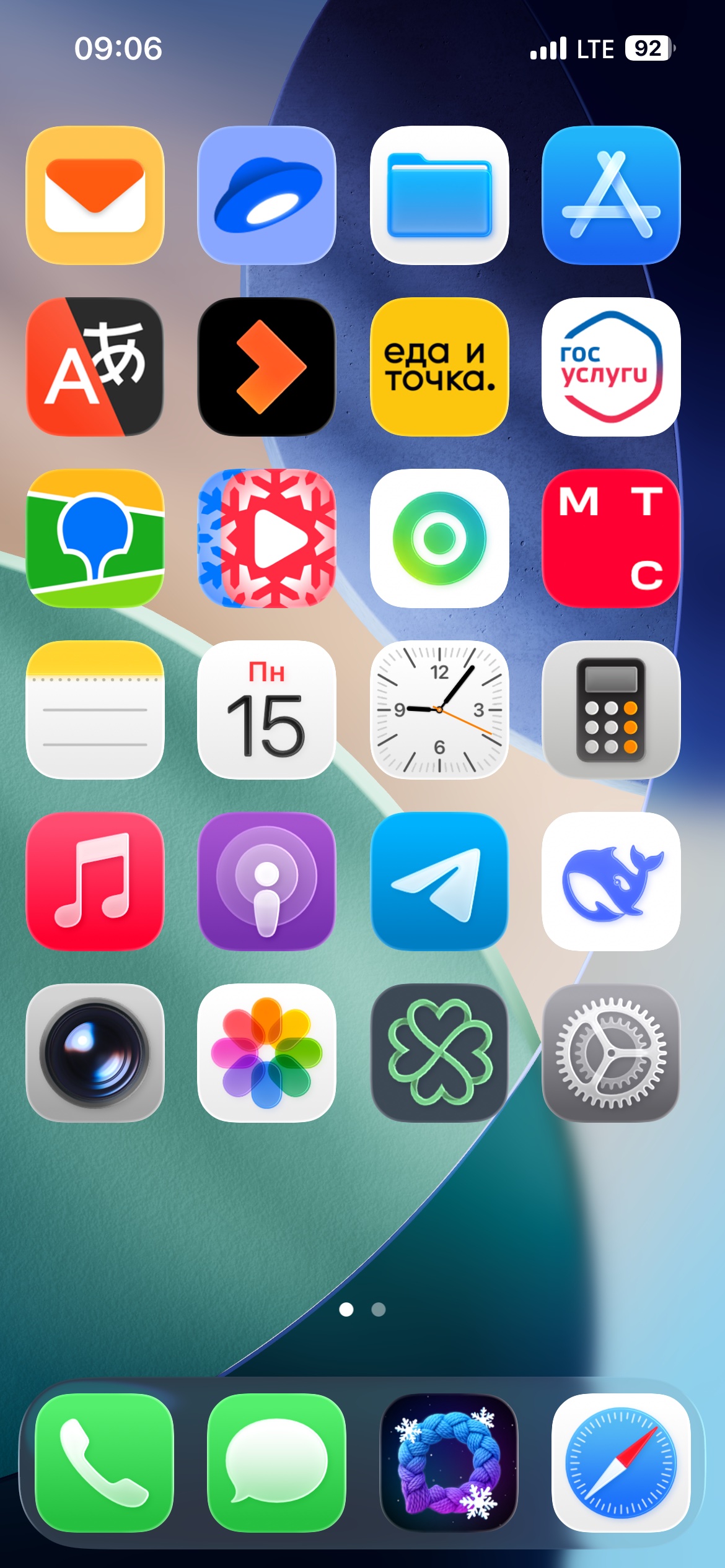
Task: Open Apple Music
Action: tap(95, 881)
